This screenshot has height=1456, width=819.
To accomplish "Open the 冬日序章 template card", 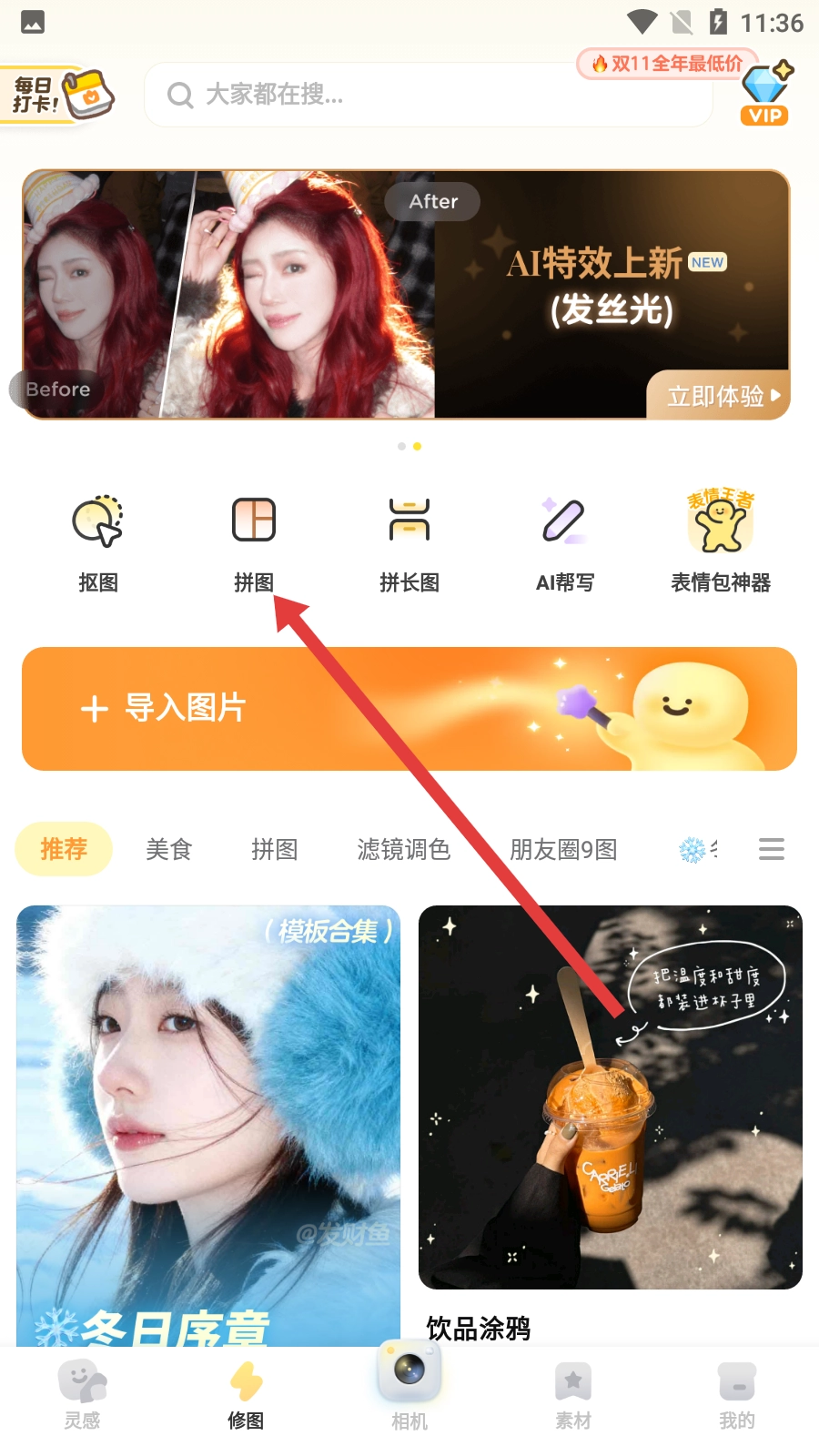I will [x=208, y=1124].
